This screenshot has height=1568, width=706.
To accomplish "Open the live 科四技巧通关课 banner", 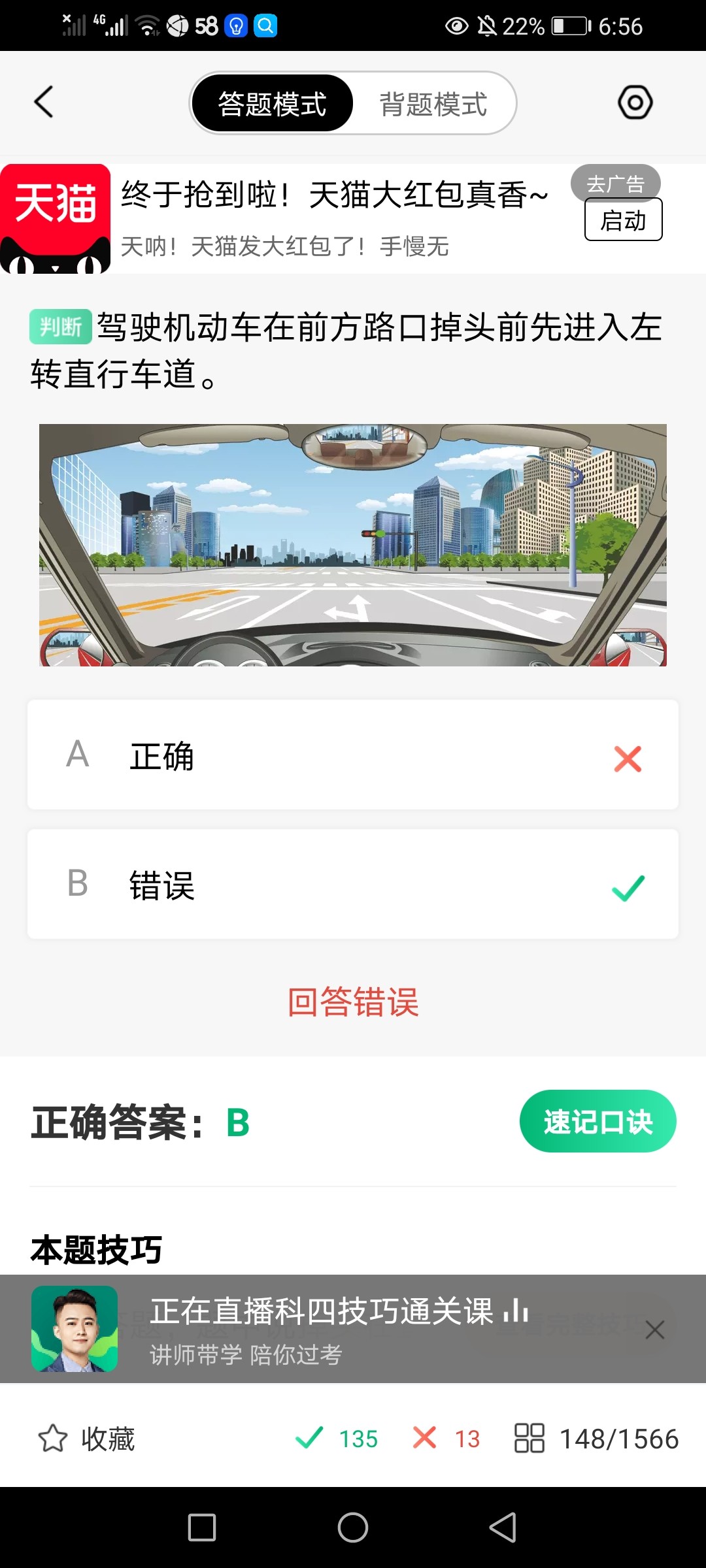I will coord(327,1328).
